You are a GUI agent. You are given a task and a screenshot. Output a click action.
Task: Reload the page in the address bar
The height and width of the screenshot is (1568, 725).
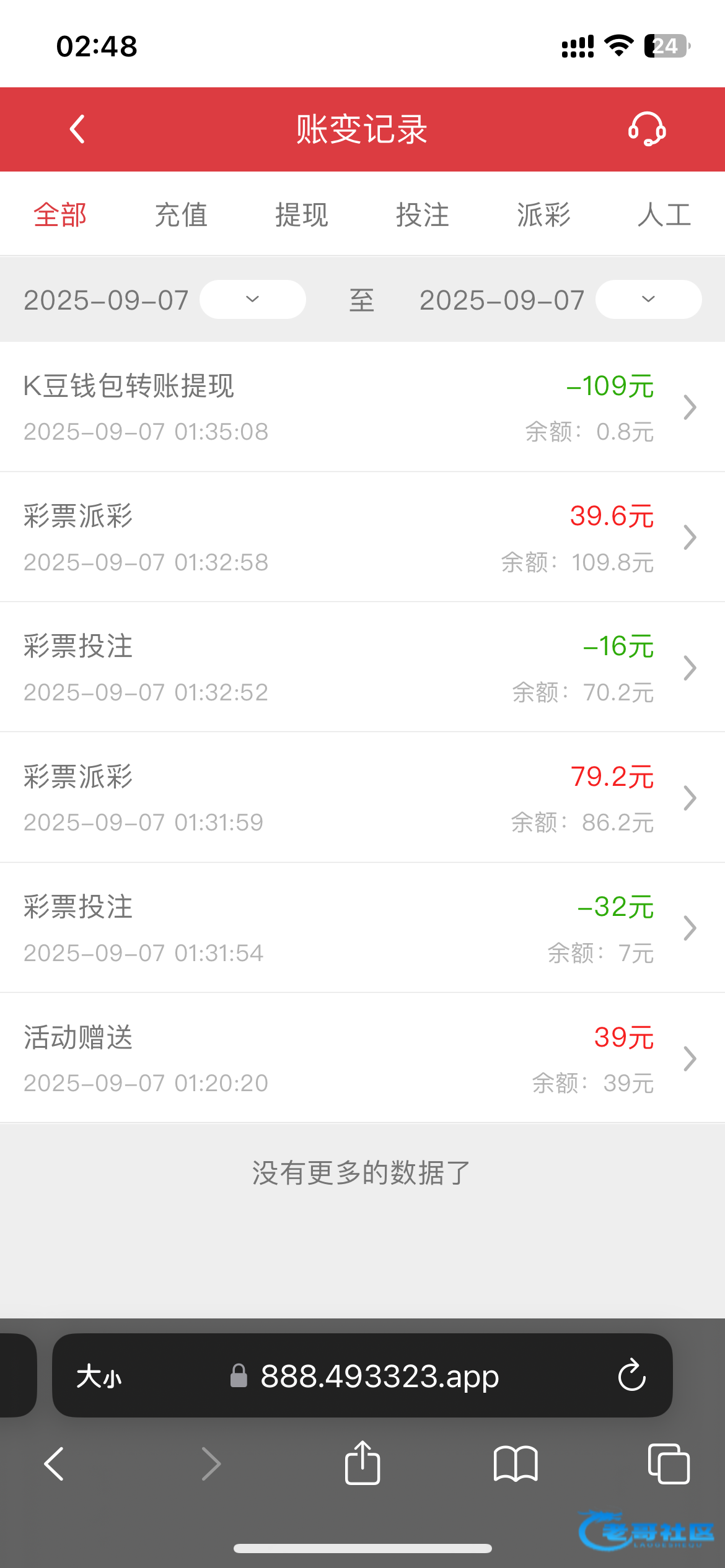coord(631,1375)
